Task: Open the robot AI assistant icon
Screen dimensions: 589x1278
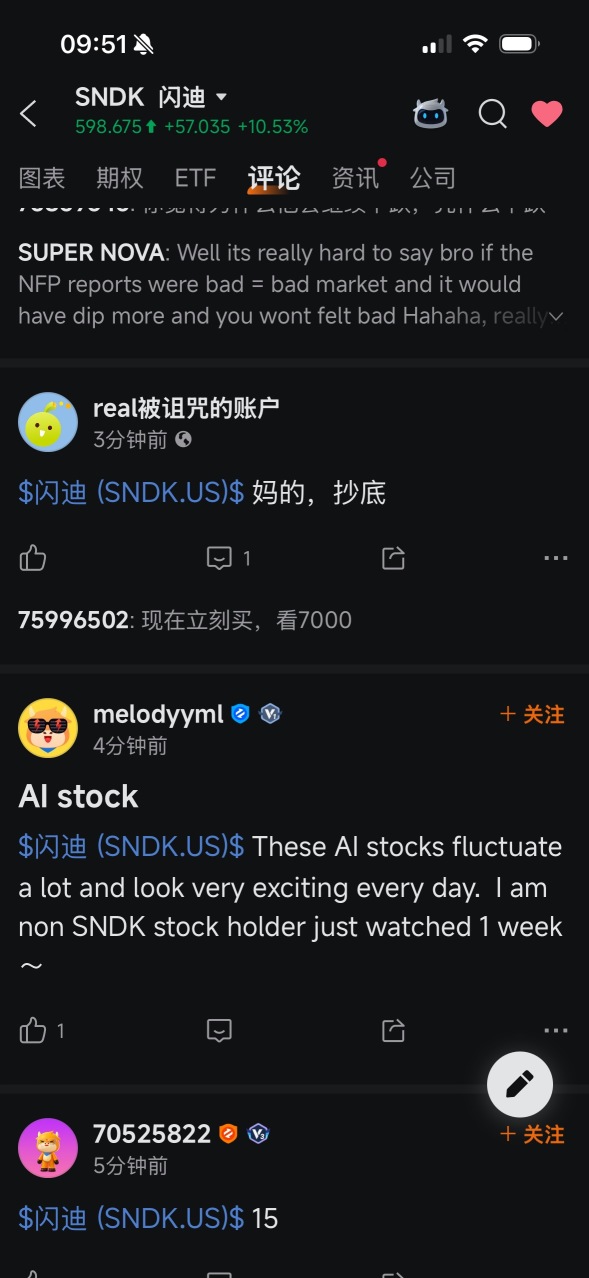Action: click(x=431, y=114)
